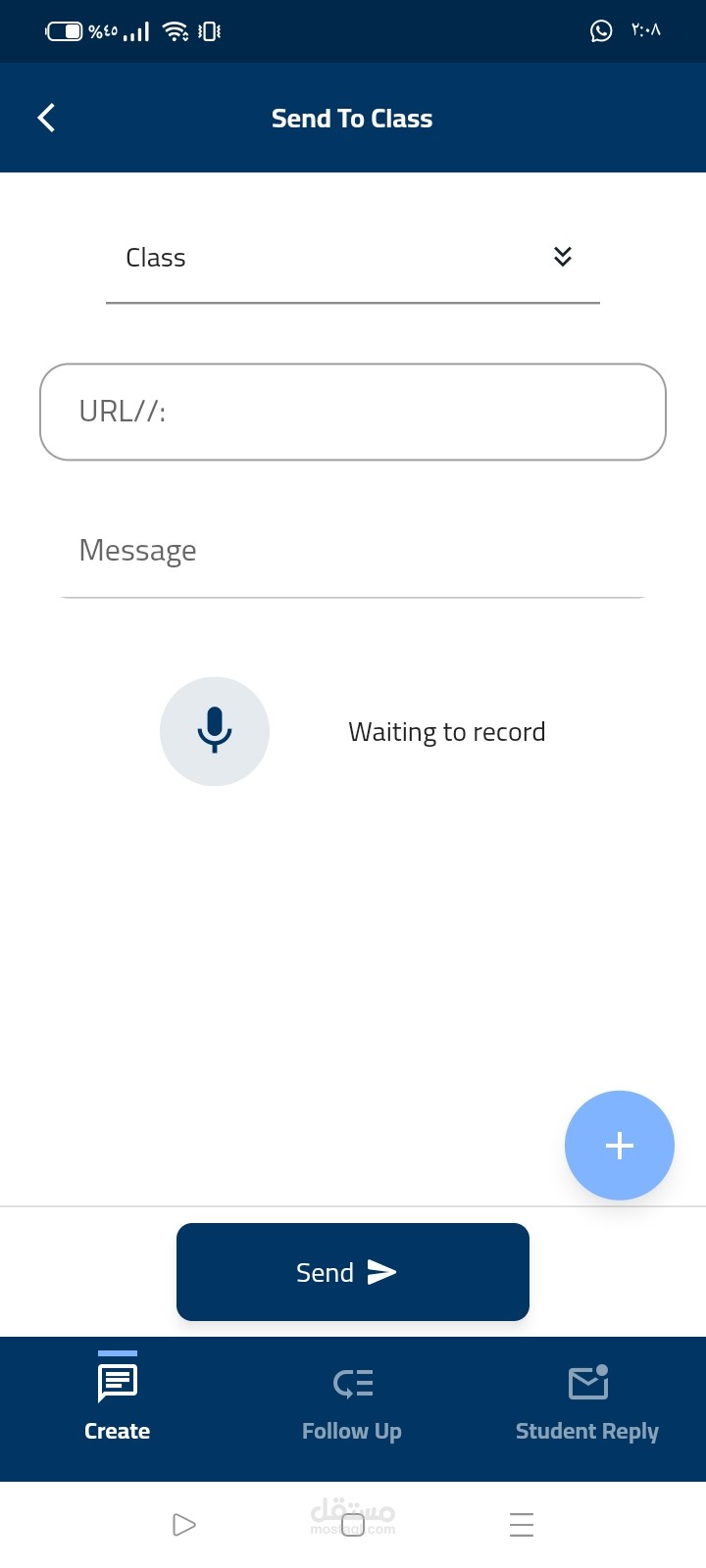Switch to the Create tab

118,1399
